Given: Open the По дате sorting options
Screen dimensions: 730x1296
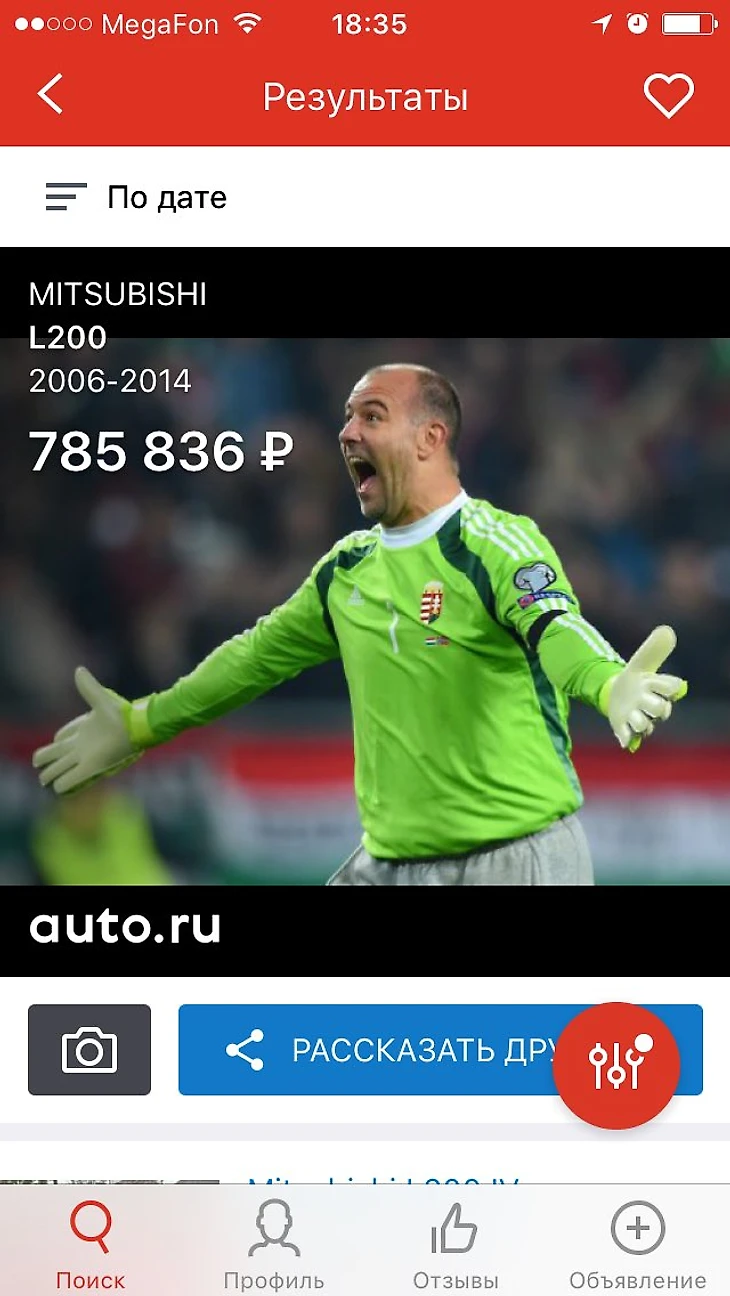Looking at the screenshot, I should pyautogui.click(x=137, y=197).
